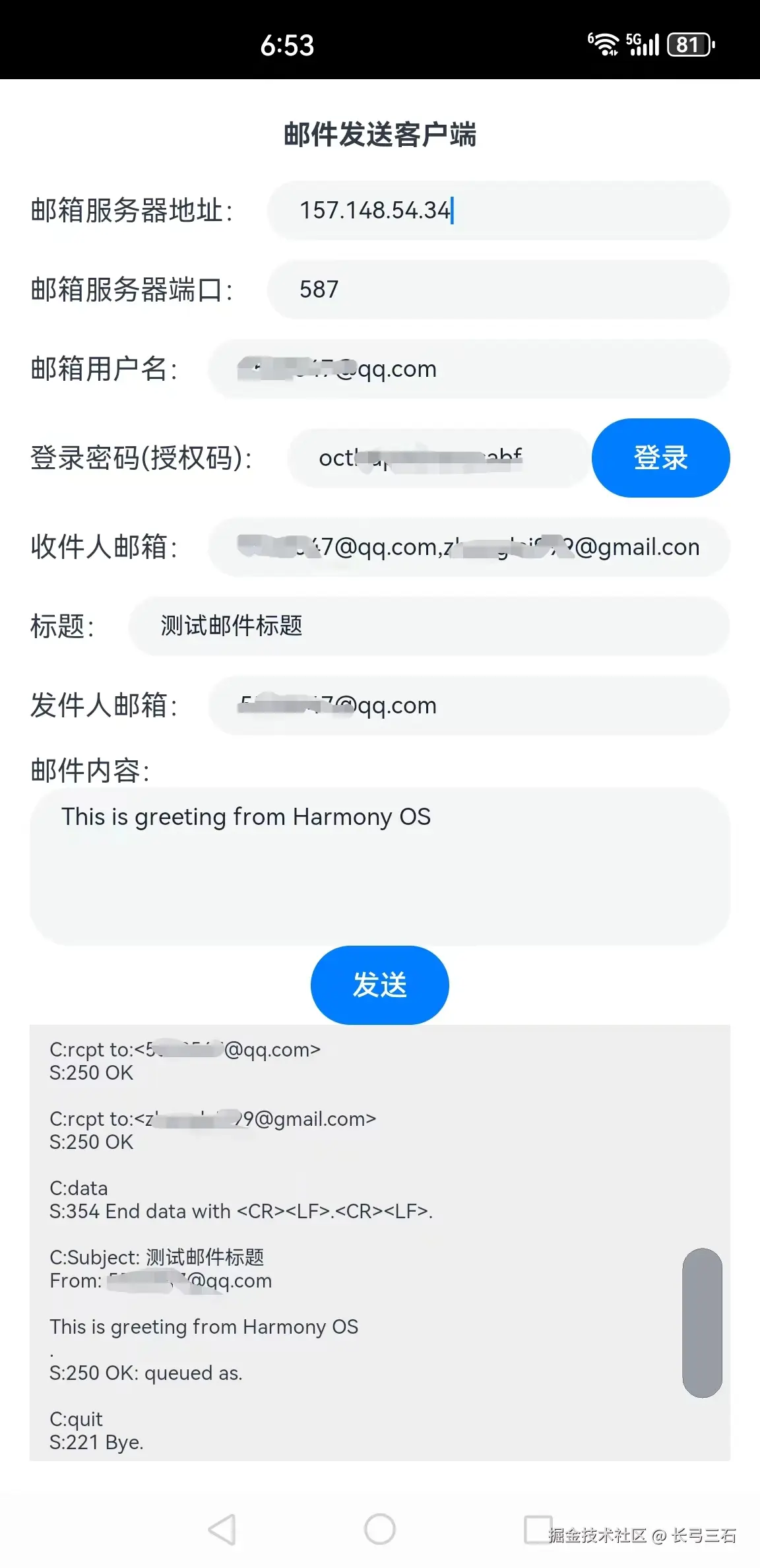Tap the log area scrollbar
Image resolution: width=760 pixels, height=1568 pixels.
[x=702, y=1323]
